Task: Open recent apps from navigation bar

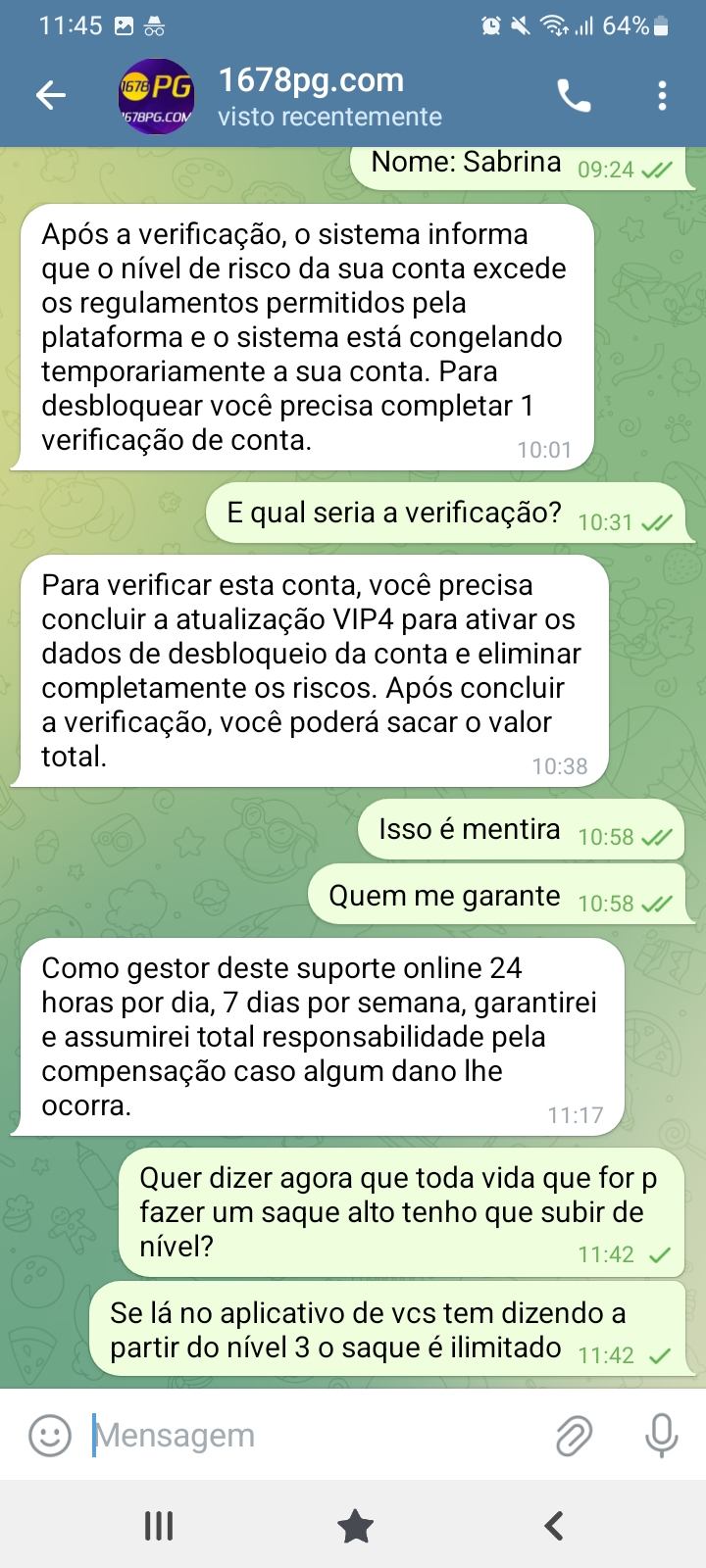Action: point(159,1525)
